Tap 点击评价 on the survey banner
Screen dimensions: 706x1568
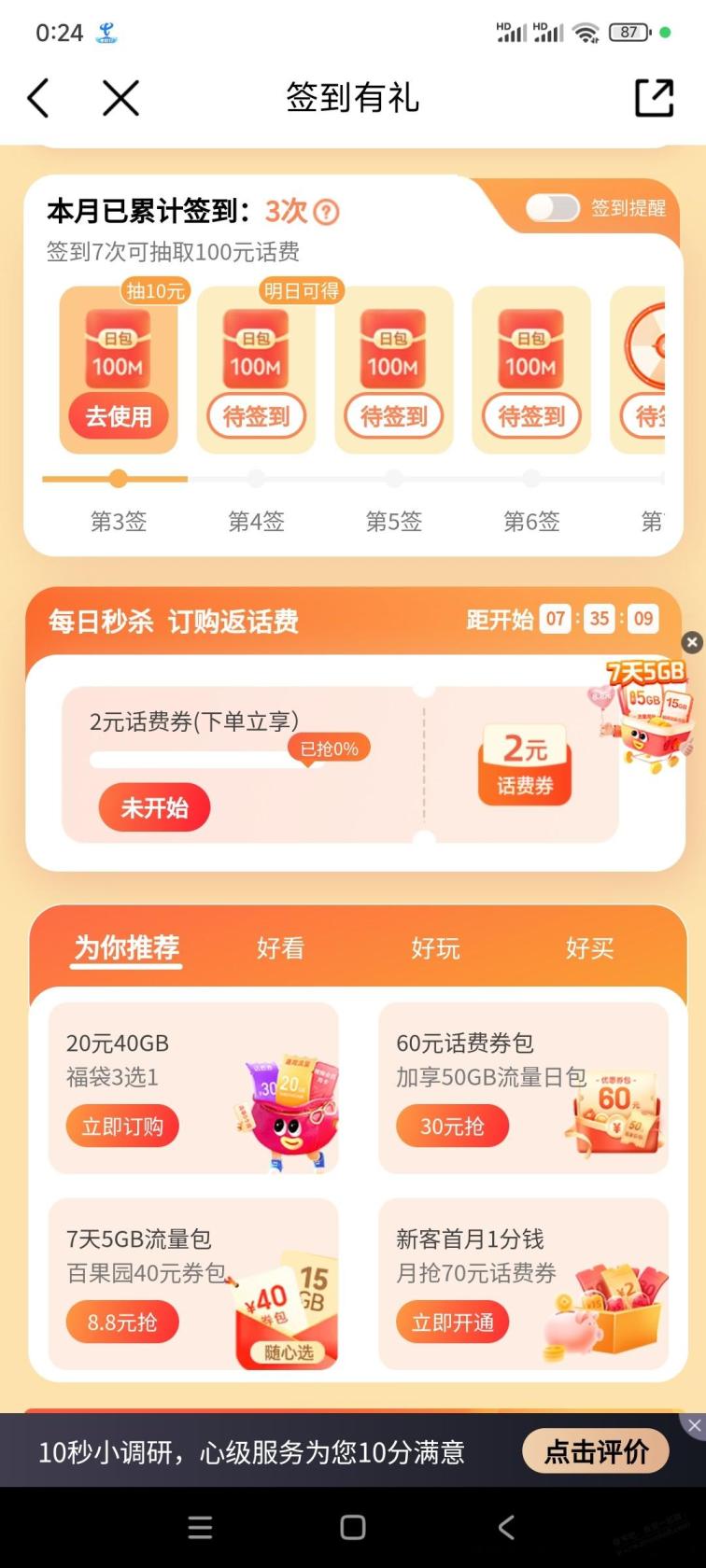click(x=596, y=1451)
